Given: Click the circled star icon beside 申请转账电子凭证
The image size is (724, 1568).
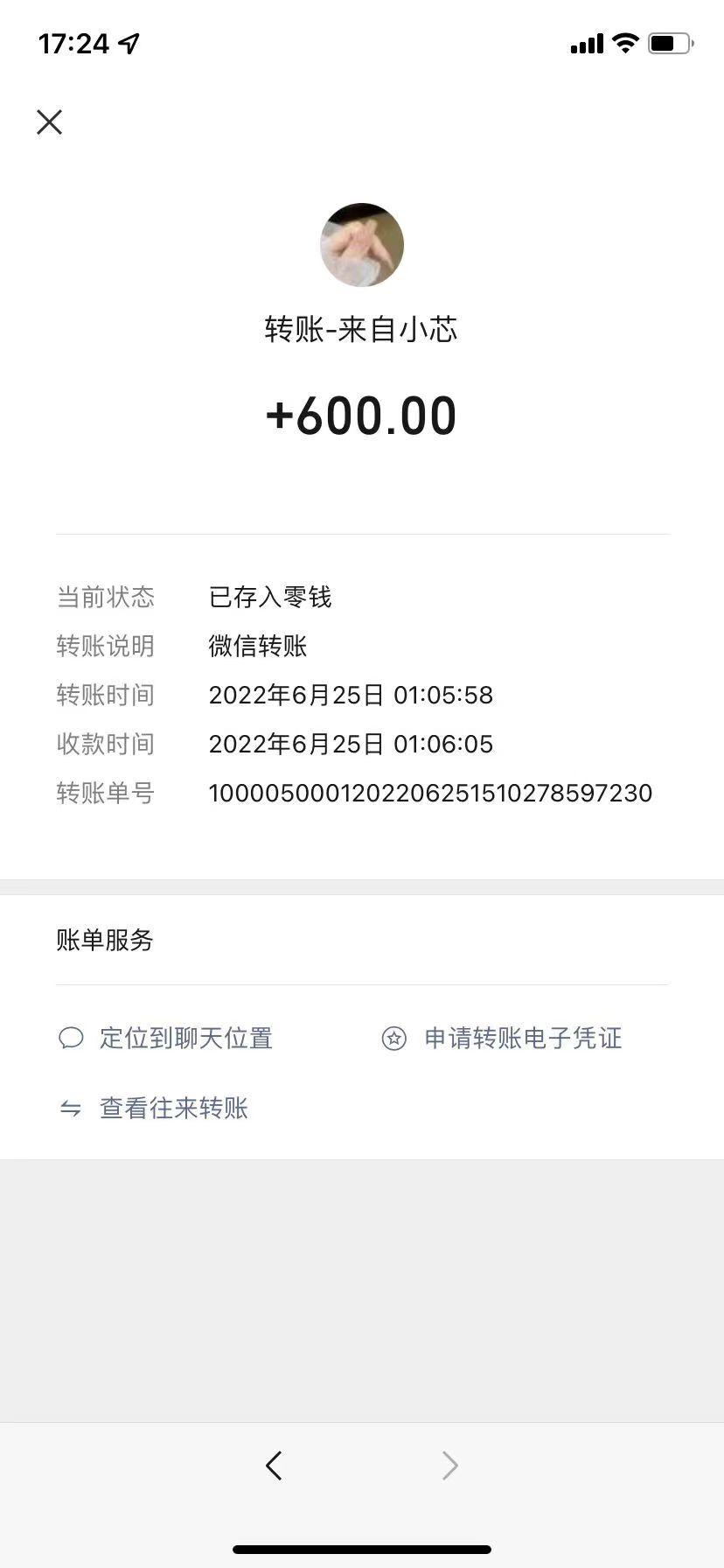Looking at the screenshot, I should 394,1039.
